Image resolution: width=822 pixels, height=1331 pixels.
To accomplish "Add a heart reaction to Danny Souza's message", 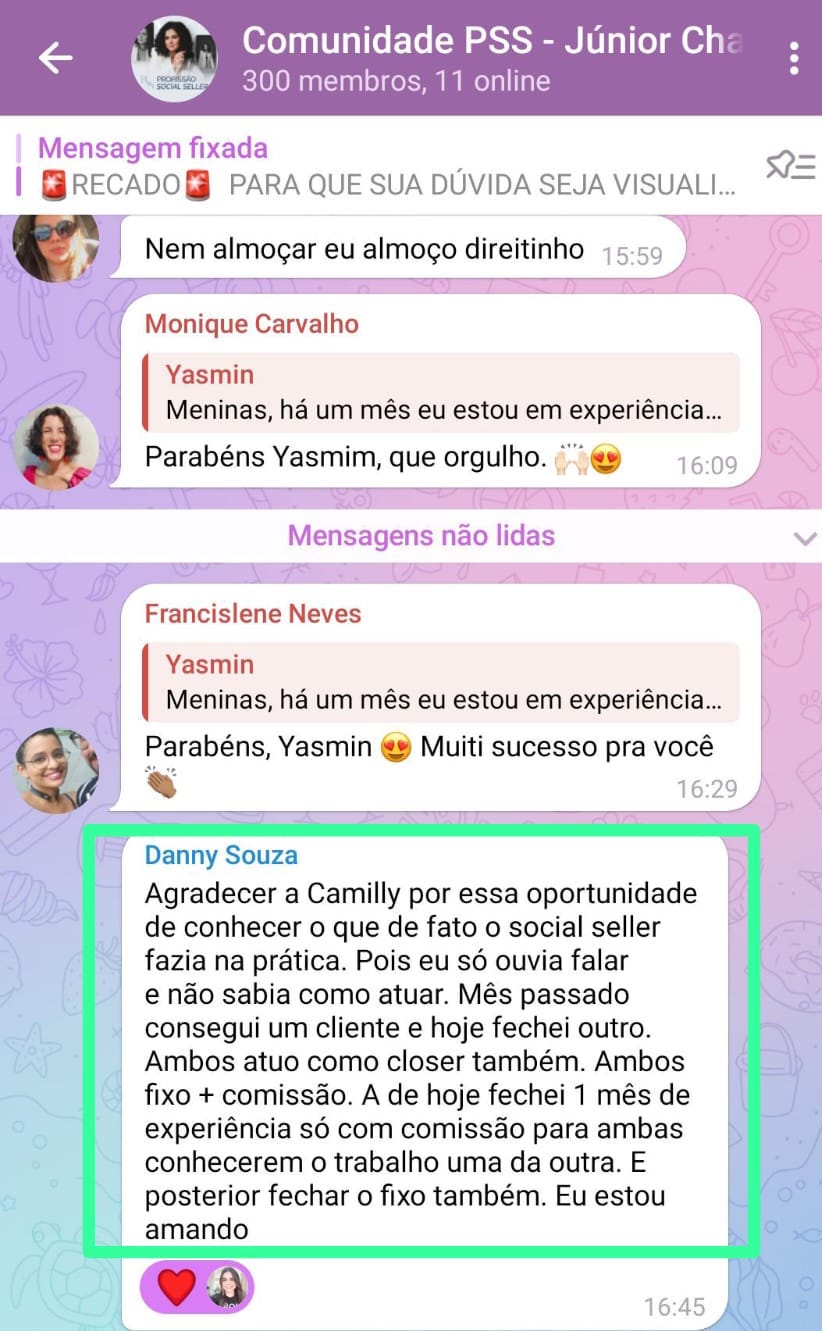I will point(177,1287).
